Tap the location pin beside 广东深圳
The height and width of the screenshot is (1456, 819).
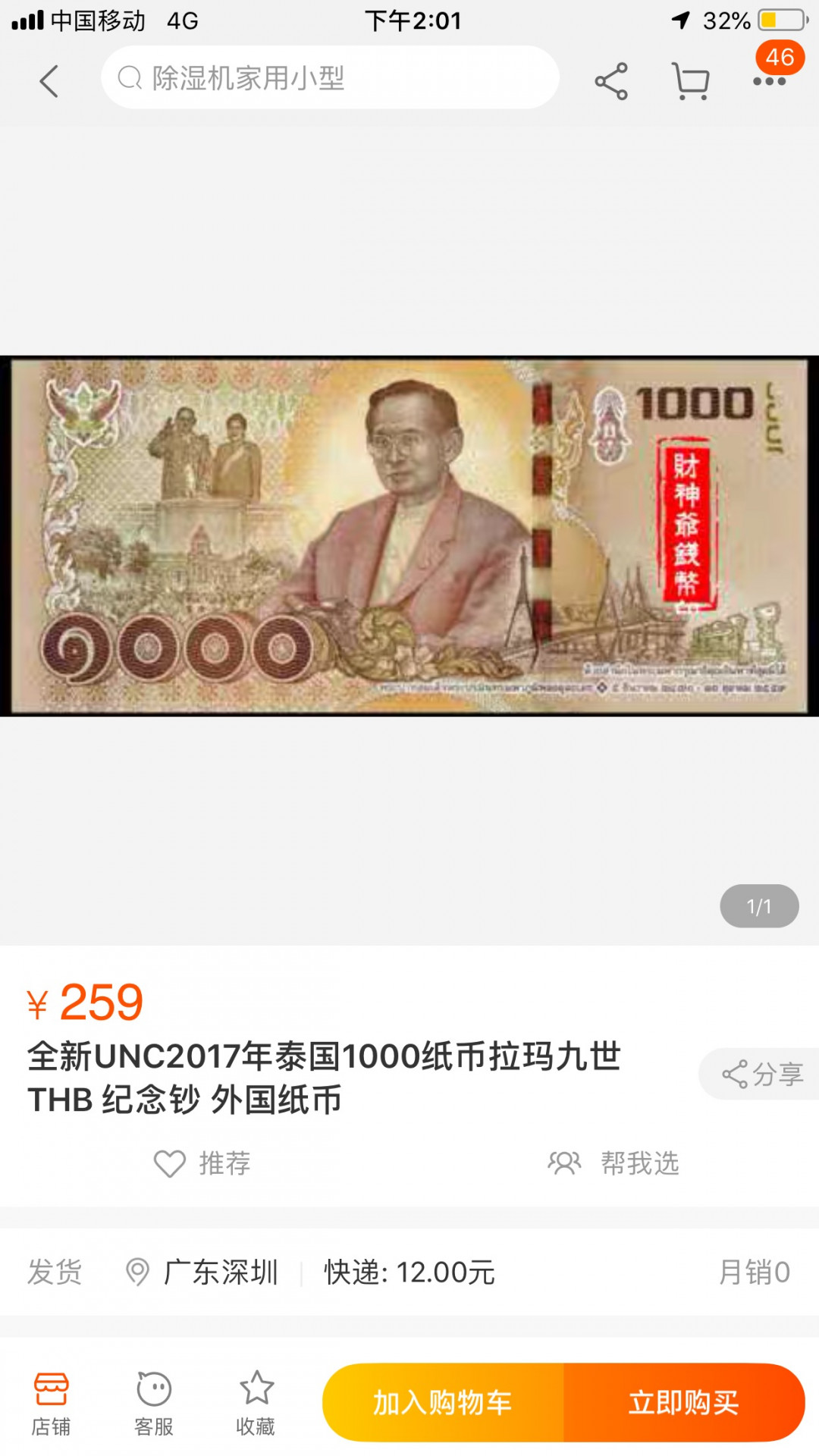point(139,1271)
